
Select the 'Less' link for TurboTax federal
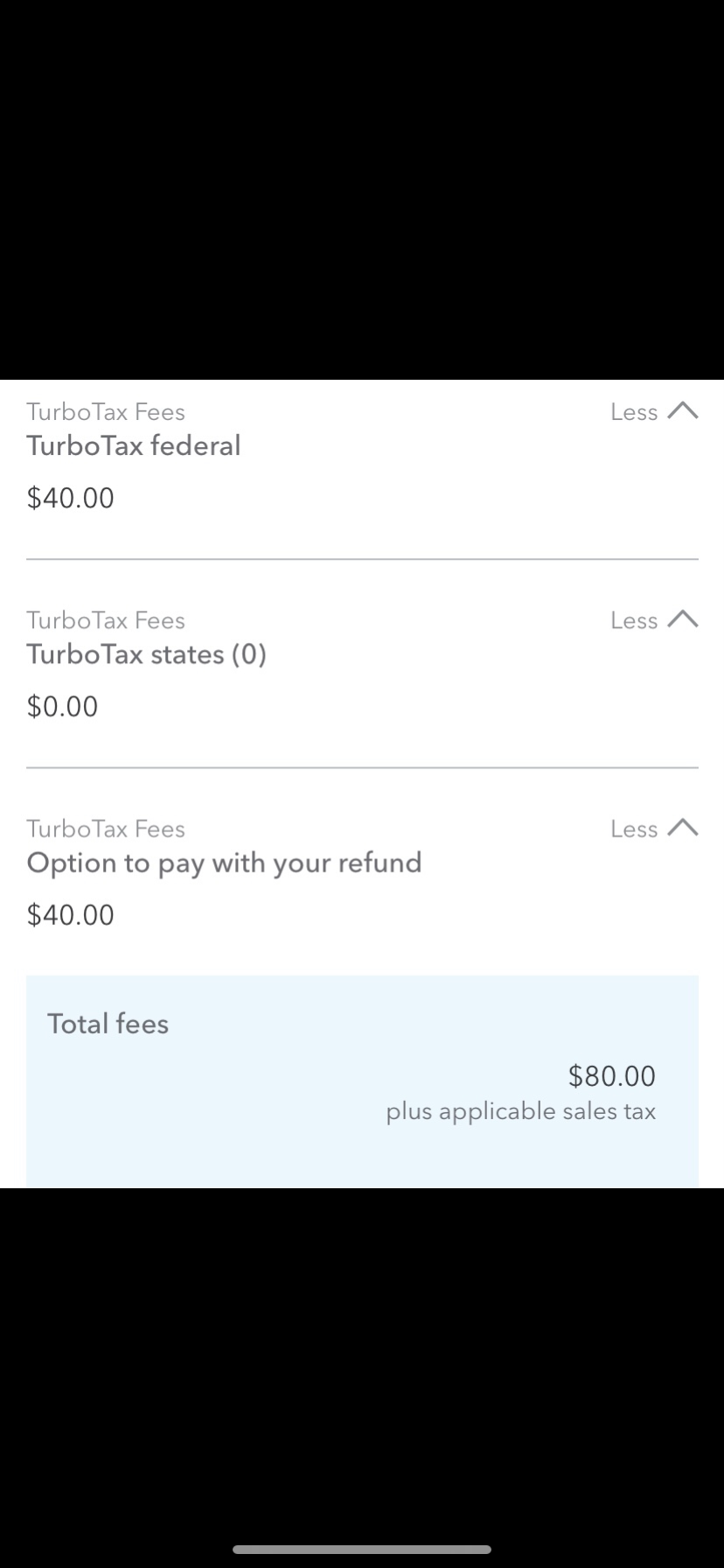click(634, 411)
